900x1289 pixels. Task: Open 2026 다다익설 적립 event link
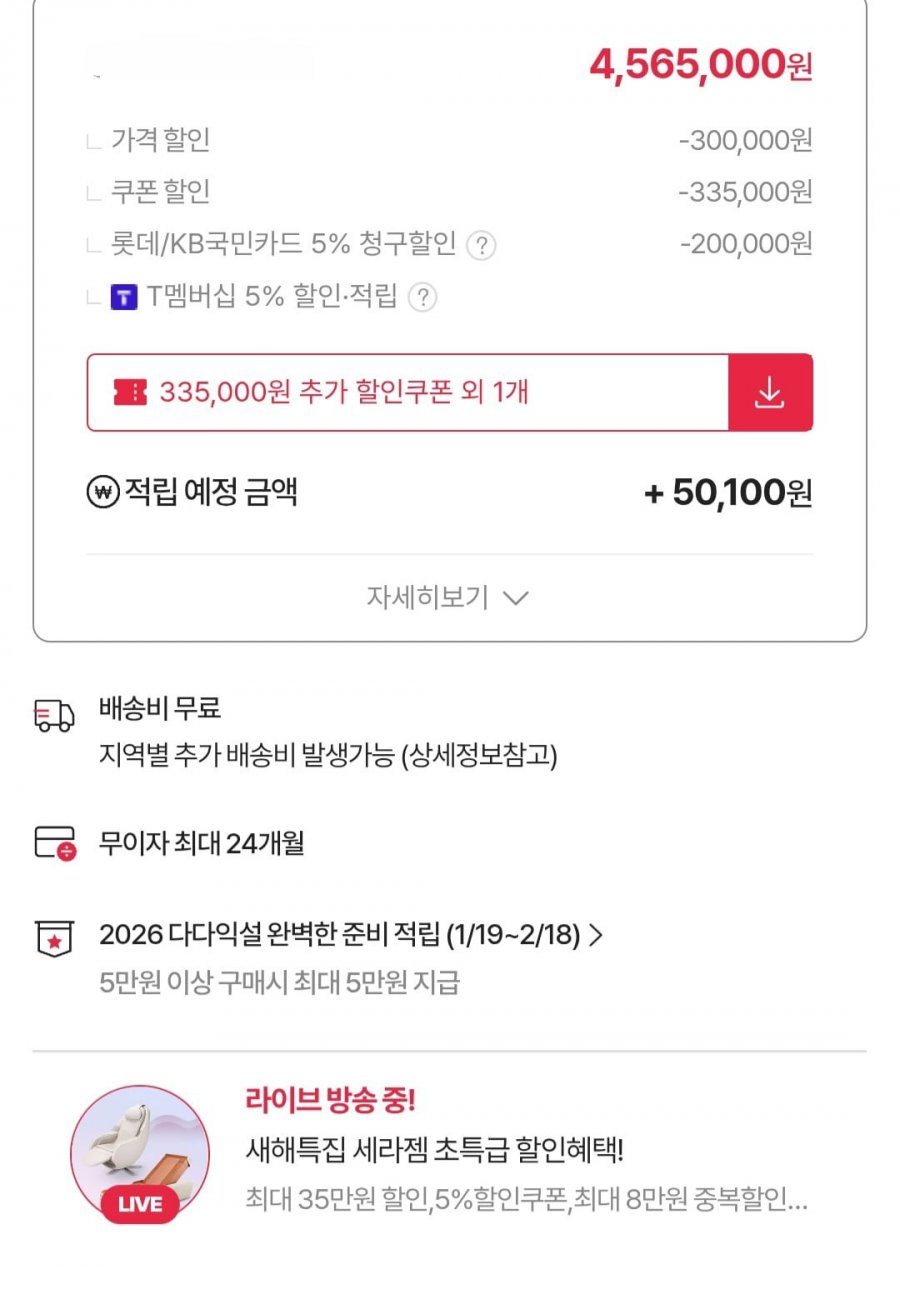tap(350, 936)
